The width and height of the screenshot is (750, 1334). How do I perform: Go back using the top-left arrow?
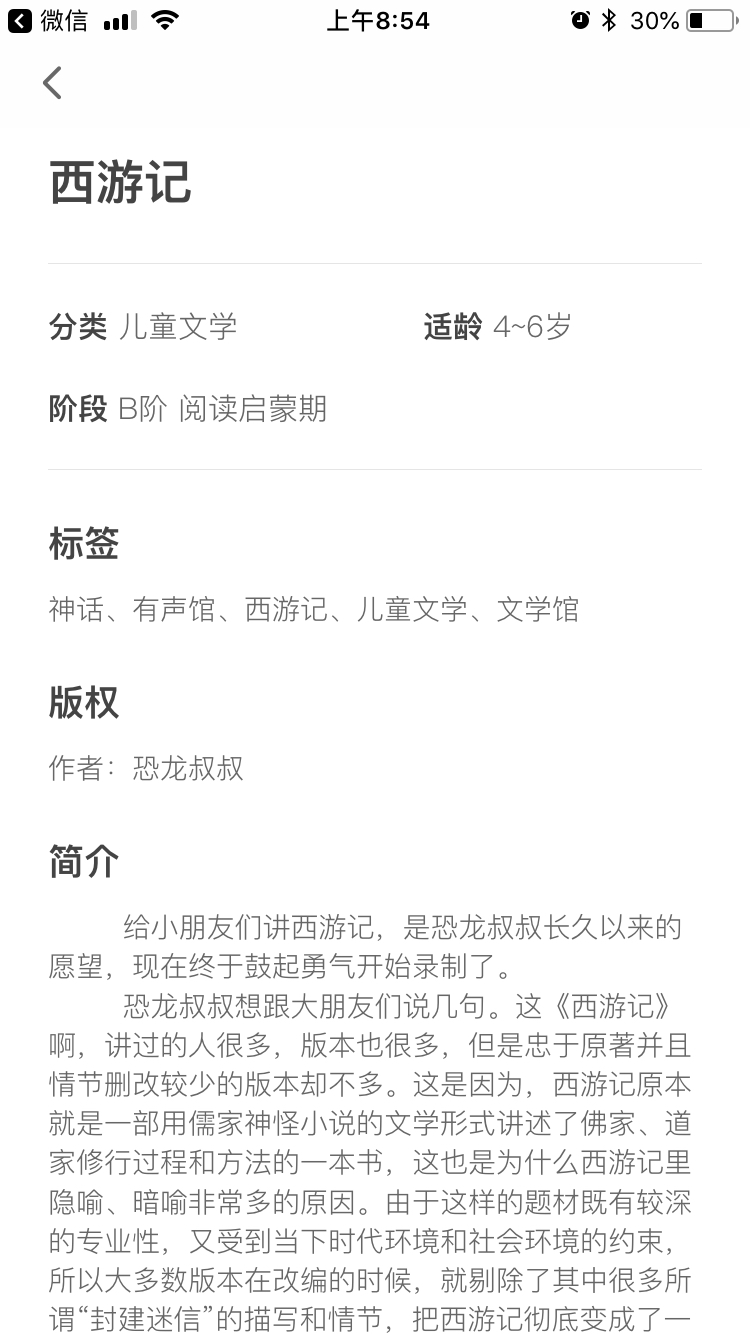coord(53,83)
